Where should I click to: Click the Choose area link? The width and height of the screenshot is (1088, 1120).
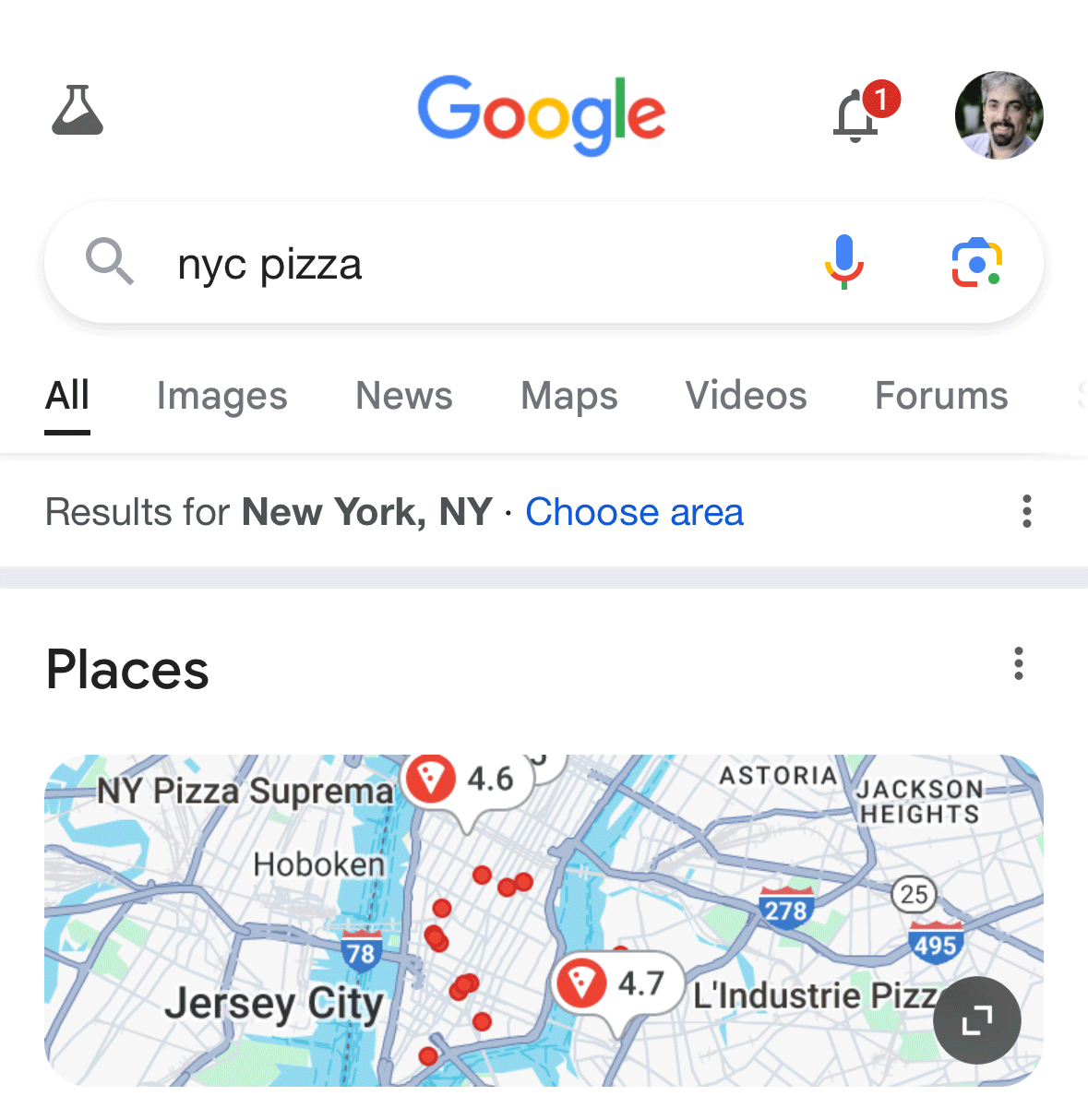(x=634, y=512)
